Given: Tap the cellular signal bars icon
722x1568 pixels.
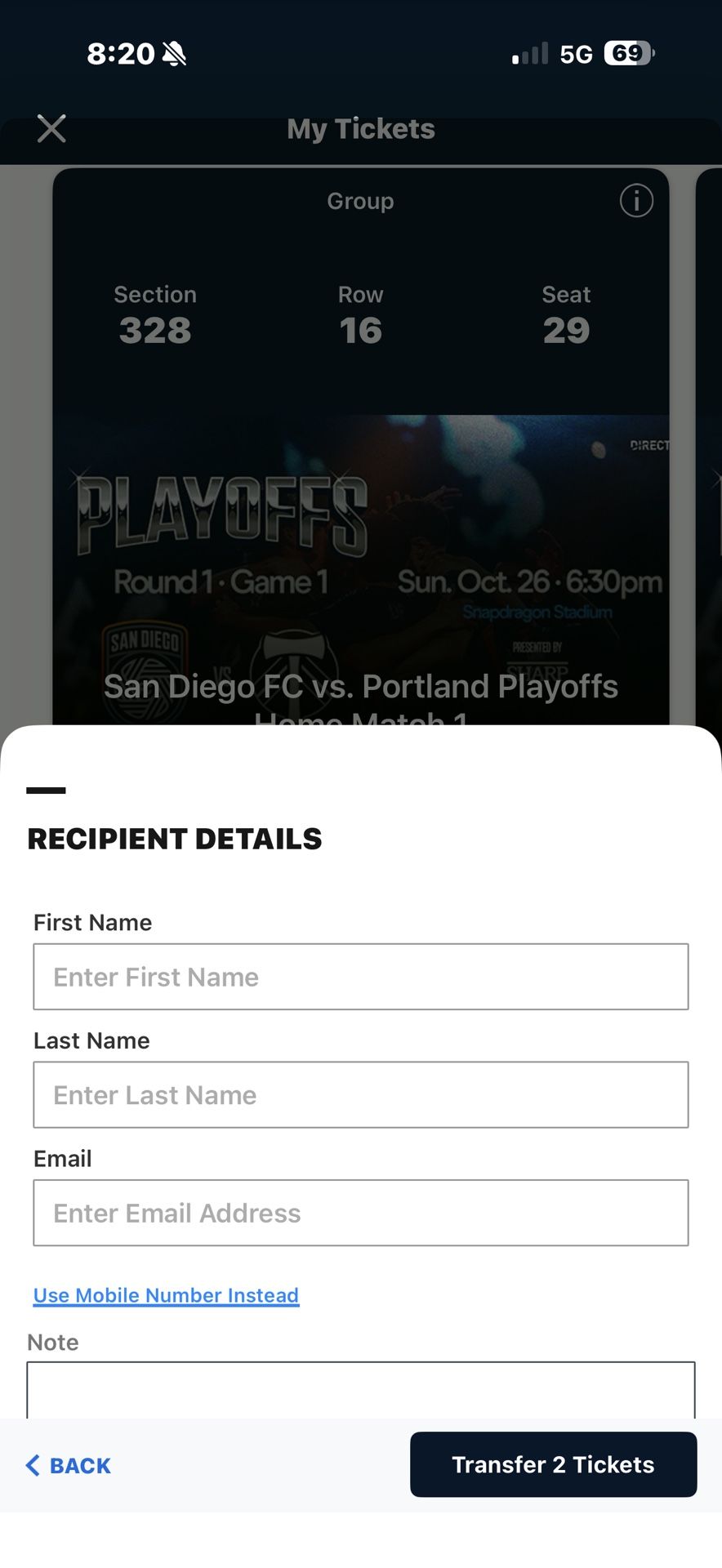Looking at the screenshot, I should (527, 53).
